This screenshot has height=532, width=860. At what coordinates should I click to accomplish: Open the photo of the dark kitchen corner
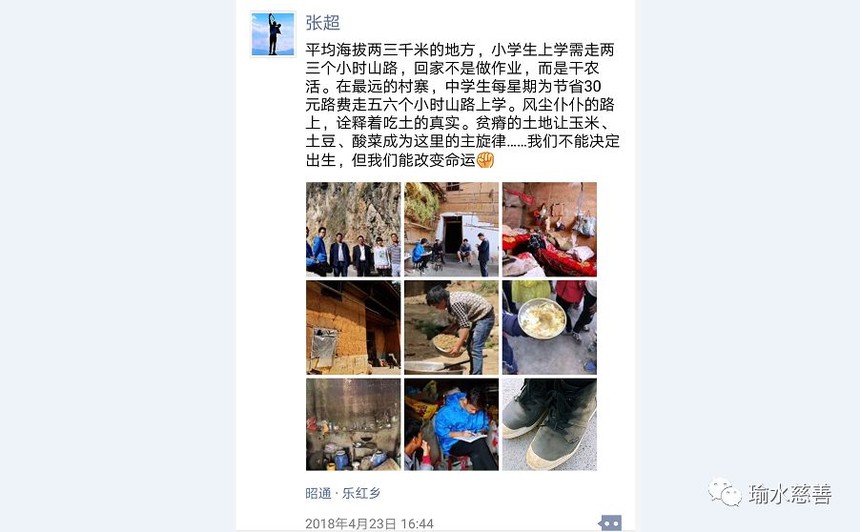coord(353,424)
